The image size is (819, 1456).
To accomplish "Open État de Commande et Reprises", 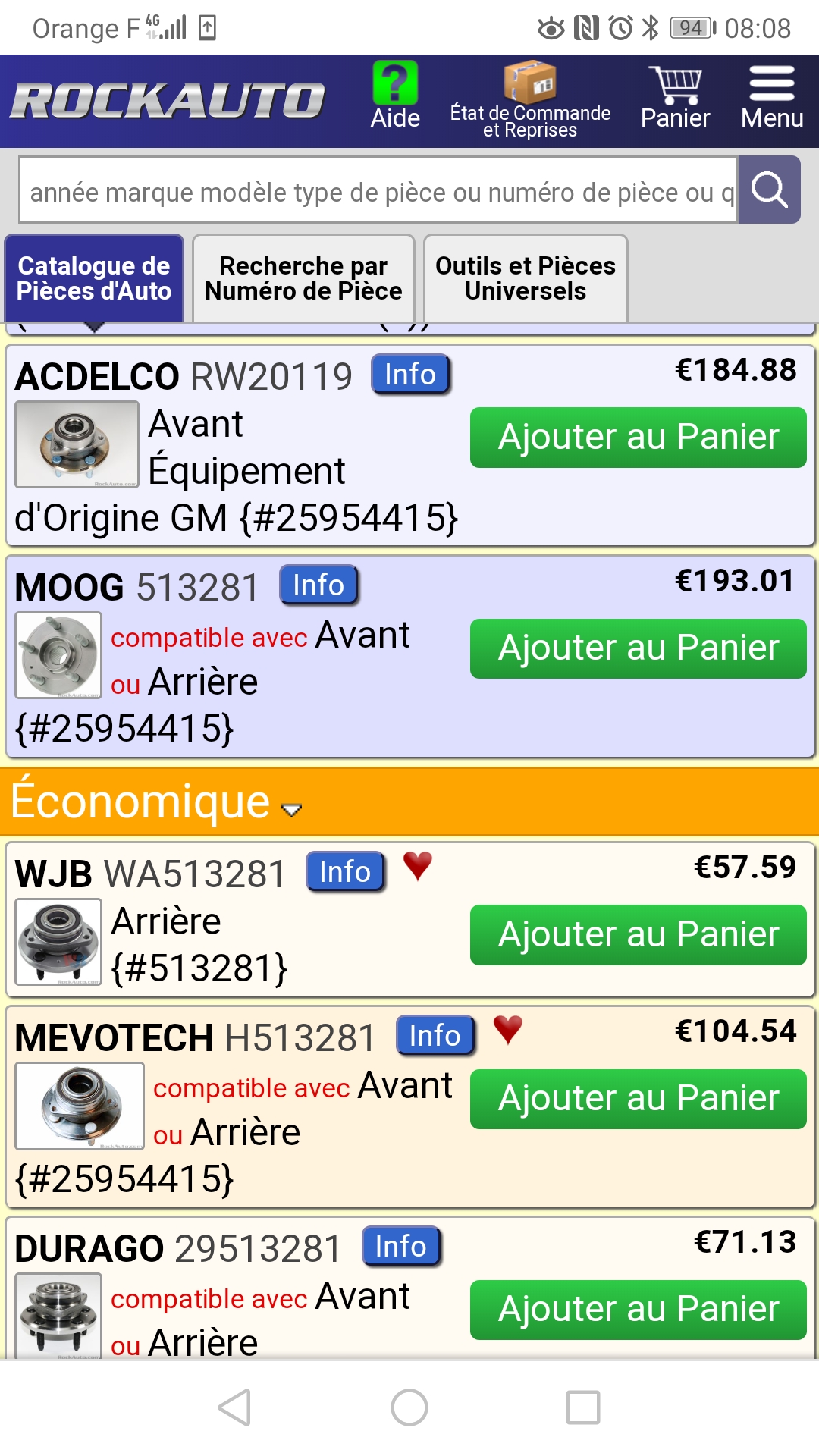I will pyautogui.click(x=530, y=101).
